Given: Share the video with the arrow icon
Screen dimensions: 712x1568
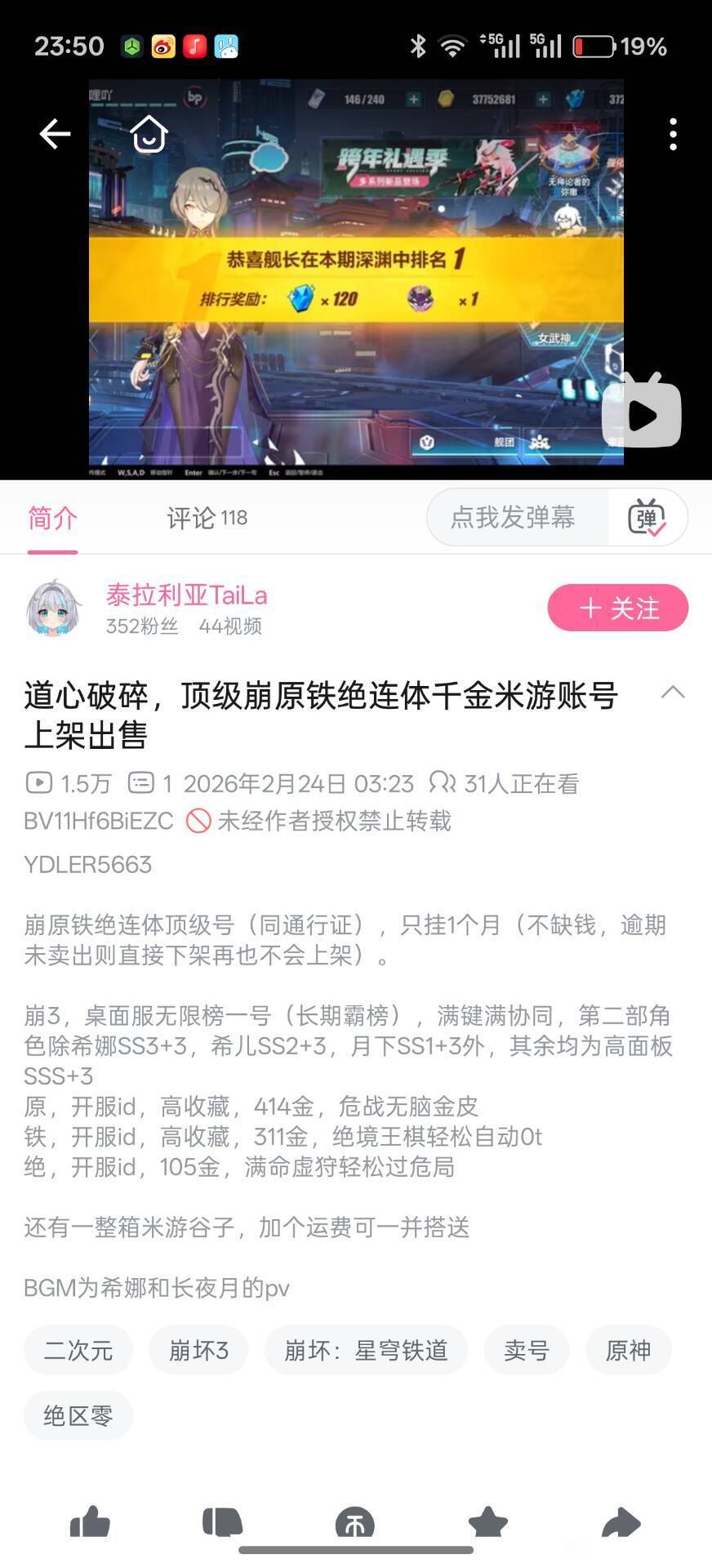Looking at the screenshot, I should tap(621, 1522).
